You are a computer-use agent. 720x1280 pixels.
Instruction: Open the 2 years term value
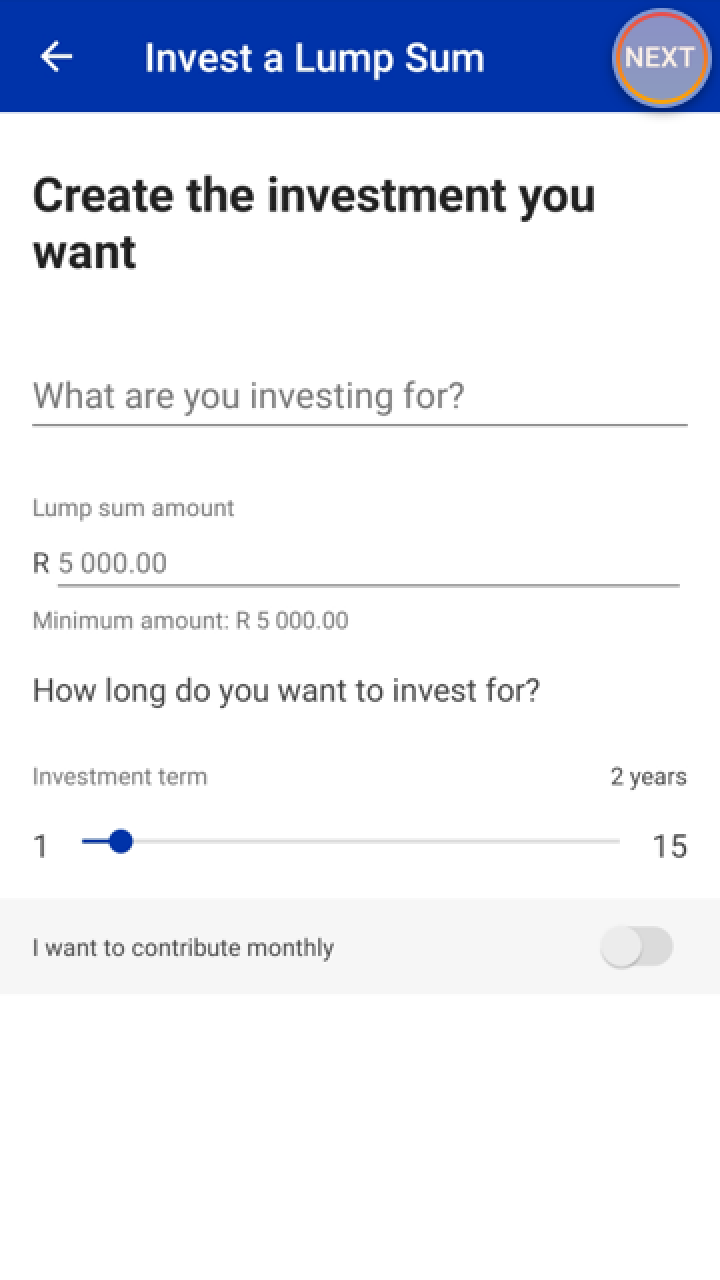click(648, 776)
